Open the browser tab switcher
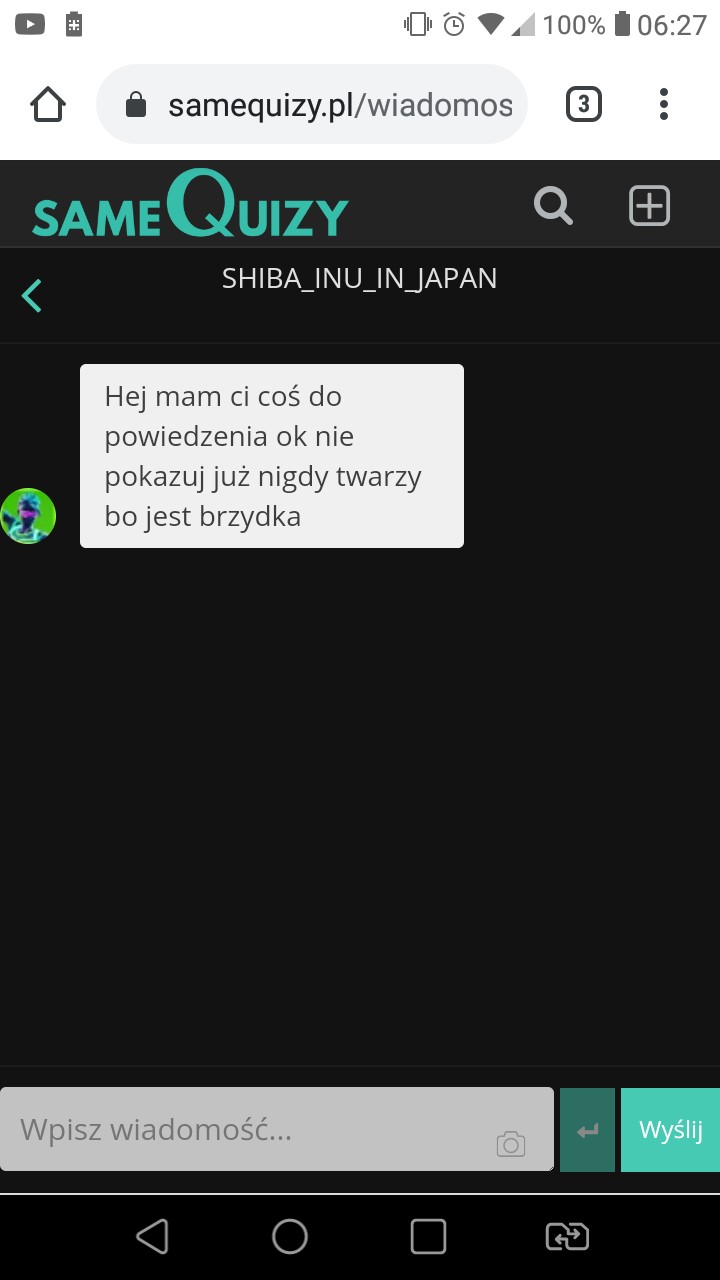Image resolution: width=720 pixels, height=1280 pixels. (584, 104)
